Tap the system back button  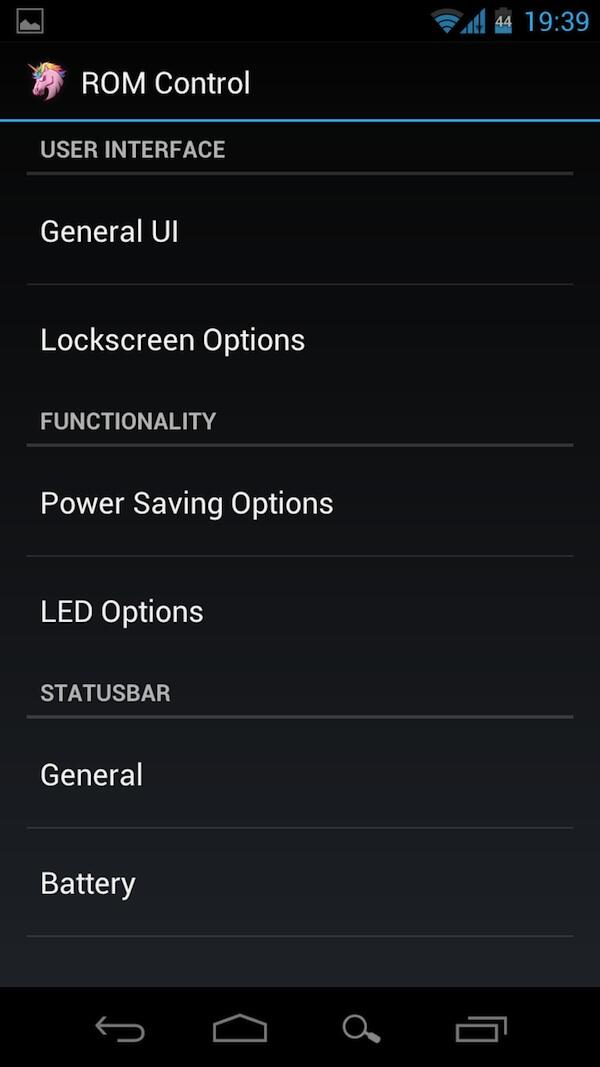pyautogui.click(x=120, y=1028)
